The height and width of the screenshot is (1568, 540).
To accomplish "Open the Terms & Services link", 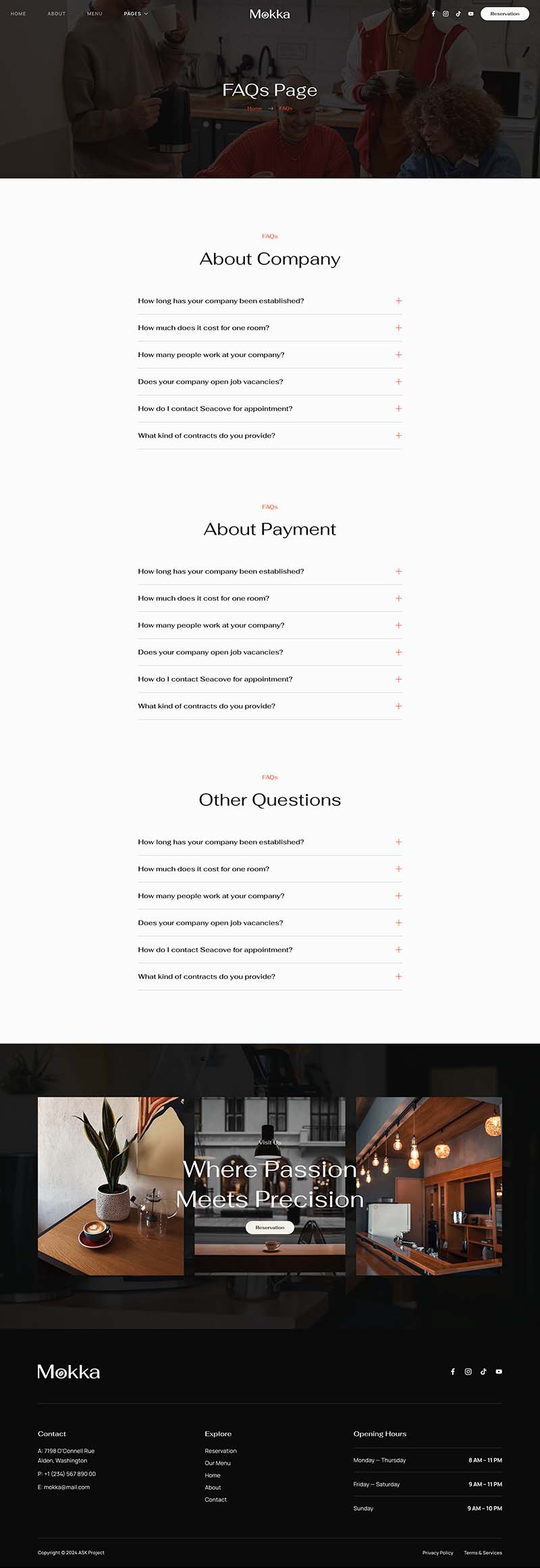I will coord(483,1552).
